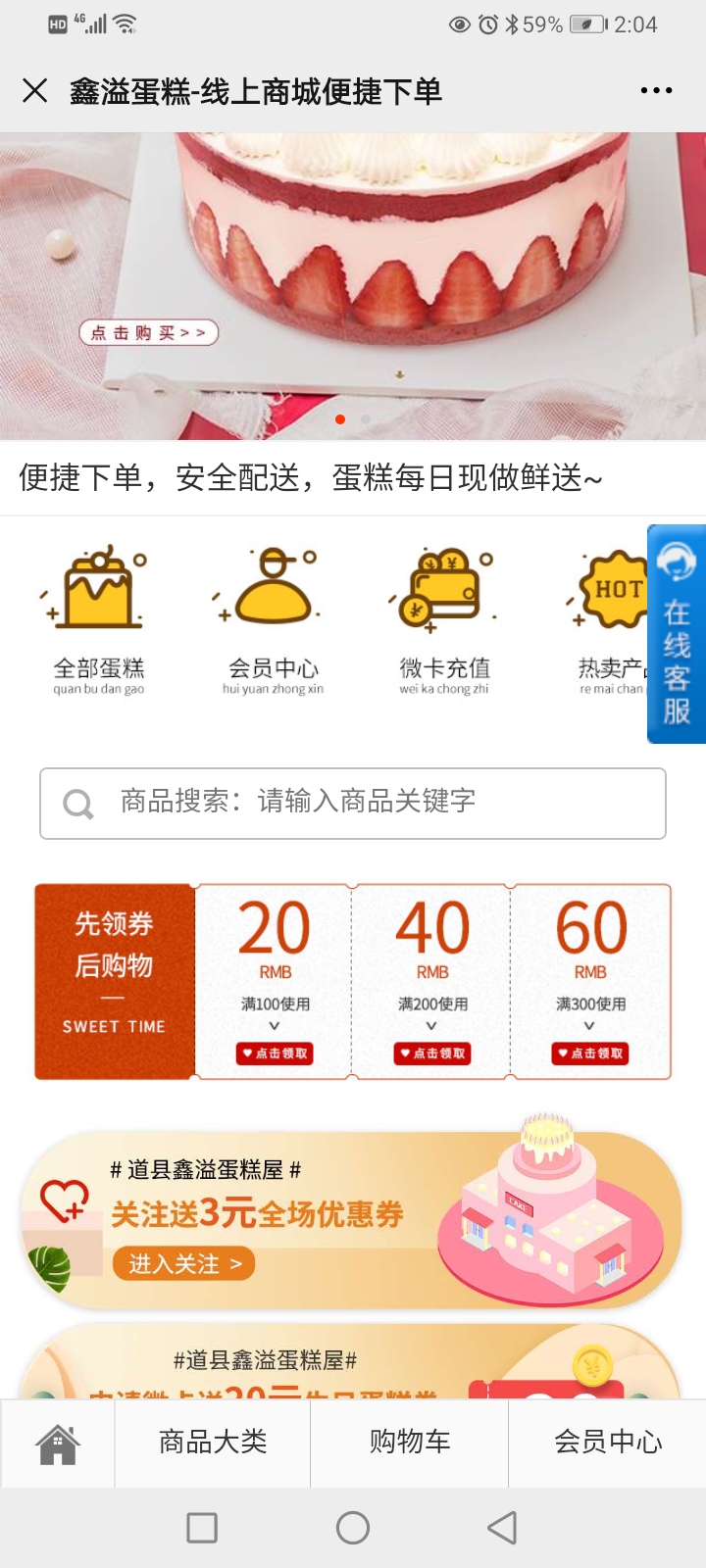Image resolution: width=706 pixels, height=1568 pixels.
Task: Open the HOT 热卖产品 shortcut
Action: (x=608, y=619)
